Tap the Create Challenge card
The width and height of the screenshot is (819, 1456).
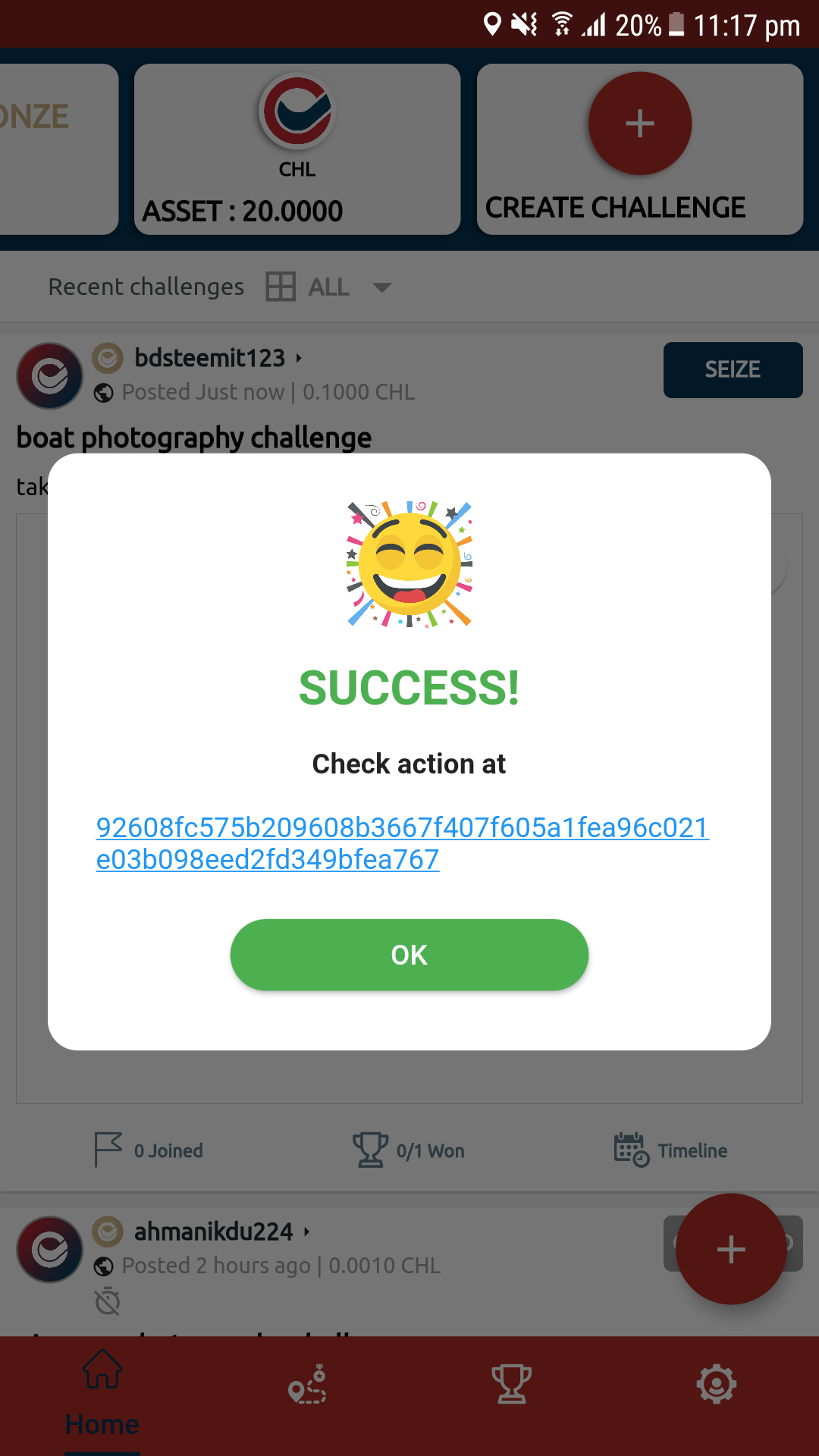coord(639,149)
